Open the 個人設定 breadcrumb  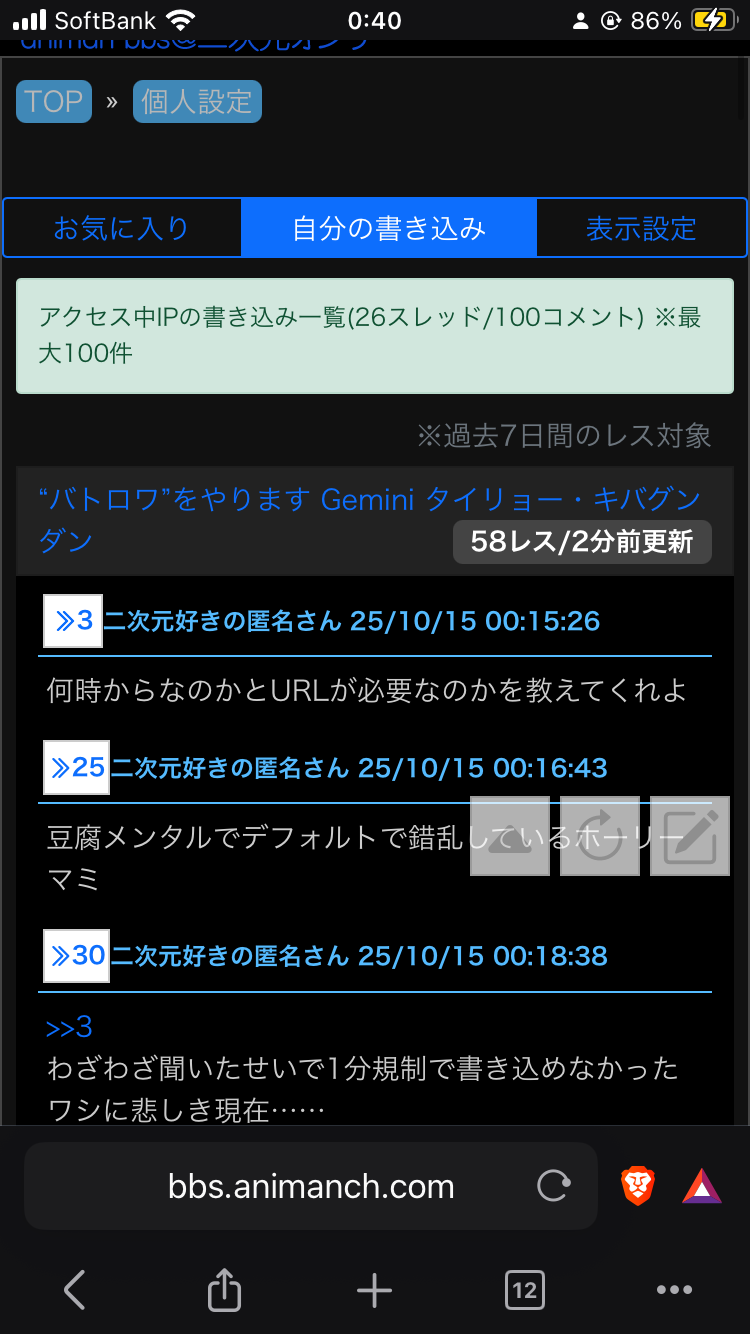[x=197, y=102]
